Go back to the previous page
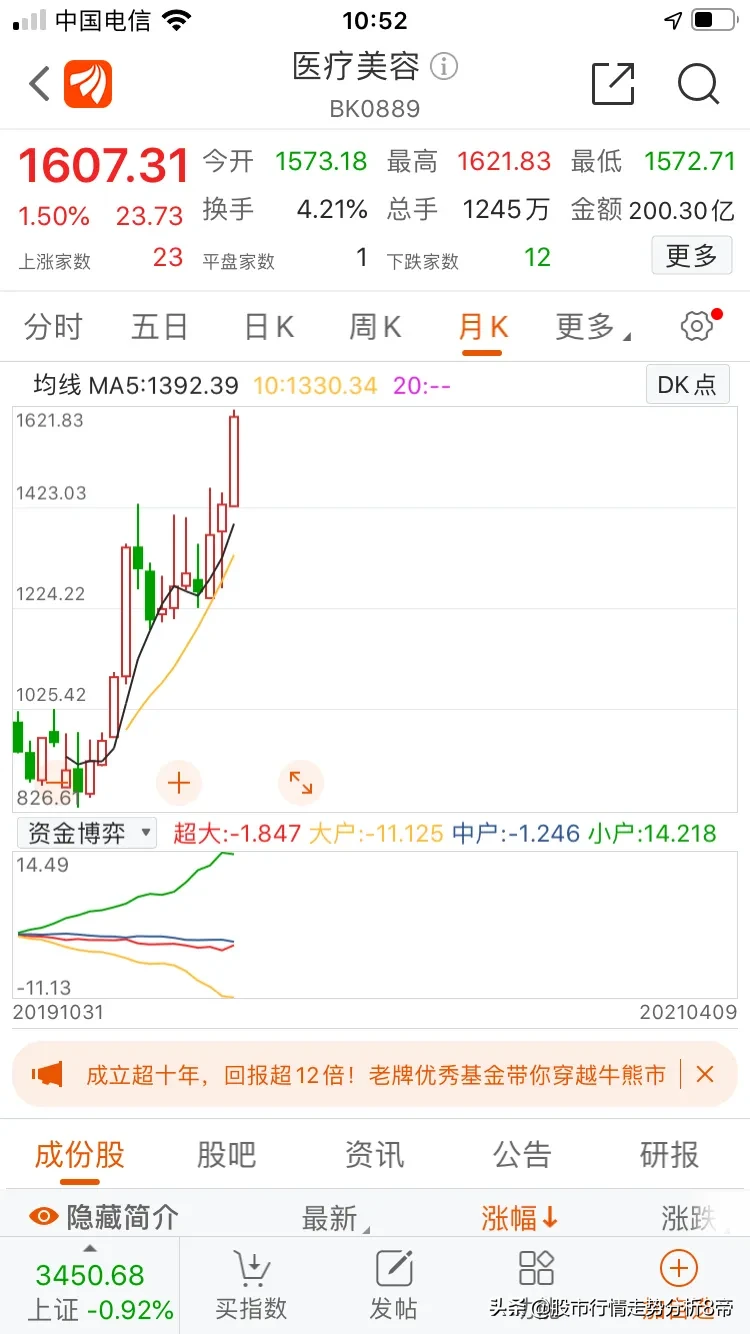The width and height of the screenshot is (750, 1334). point(40,84)
